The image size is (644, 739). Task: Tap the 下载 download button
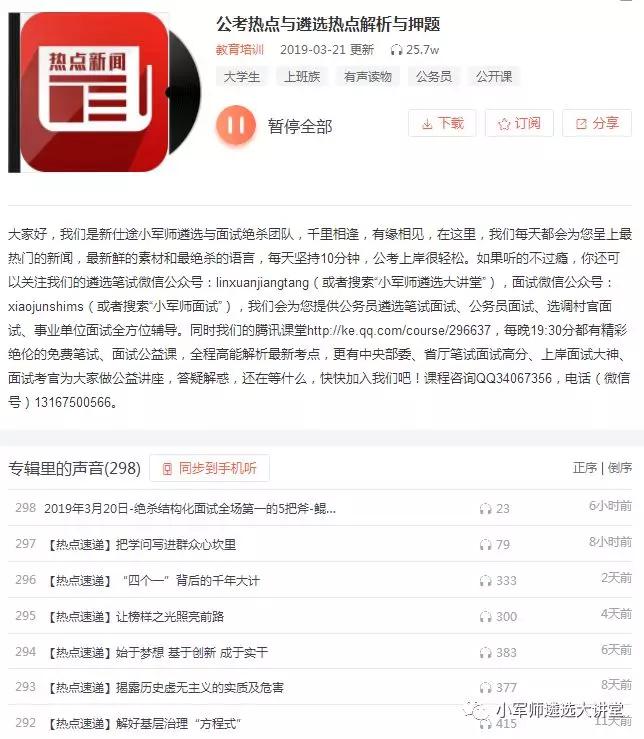coord(441,123)
